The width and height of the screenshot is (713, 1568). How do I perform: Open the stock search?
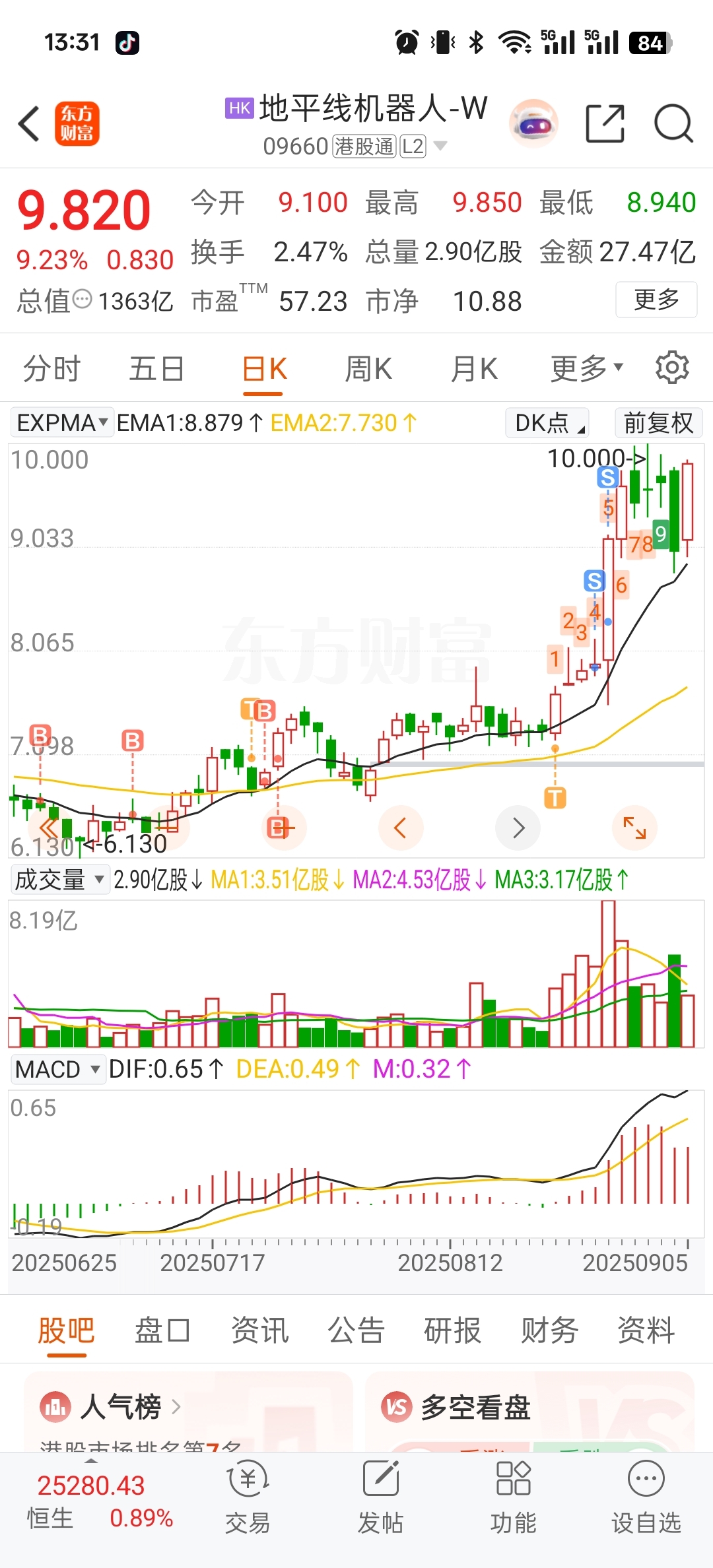pos(673,123)
